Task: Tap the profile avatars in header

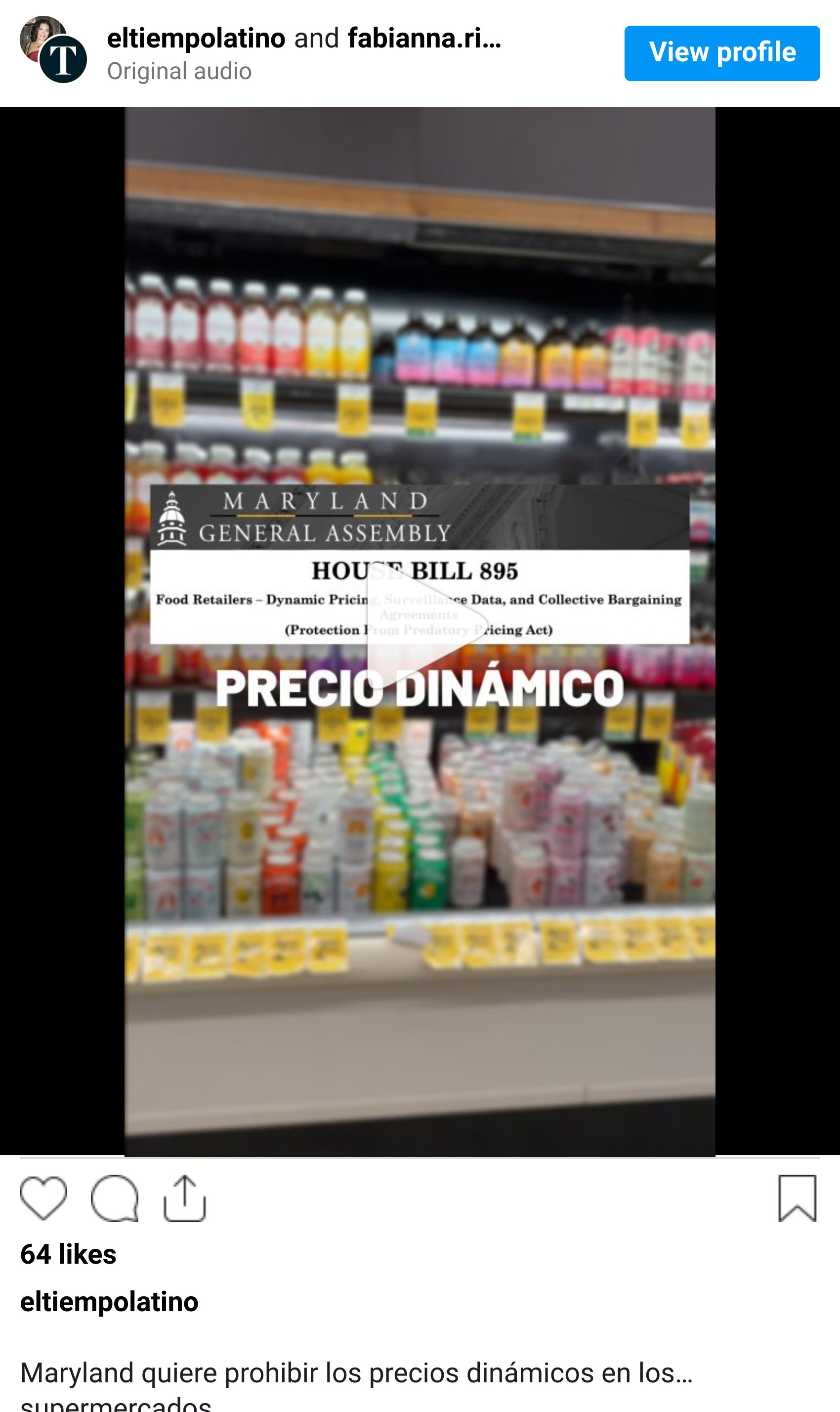Action: (x=53, y=50)
